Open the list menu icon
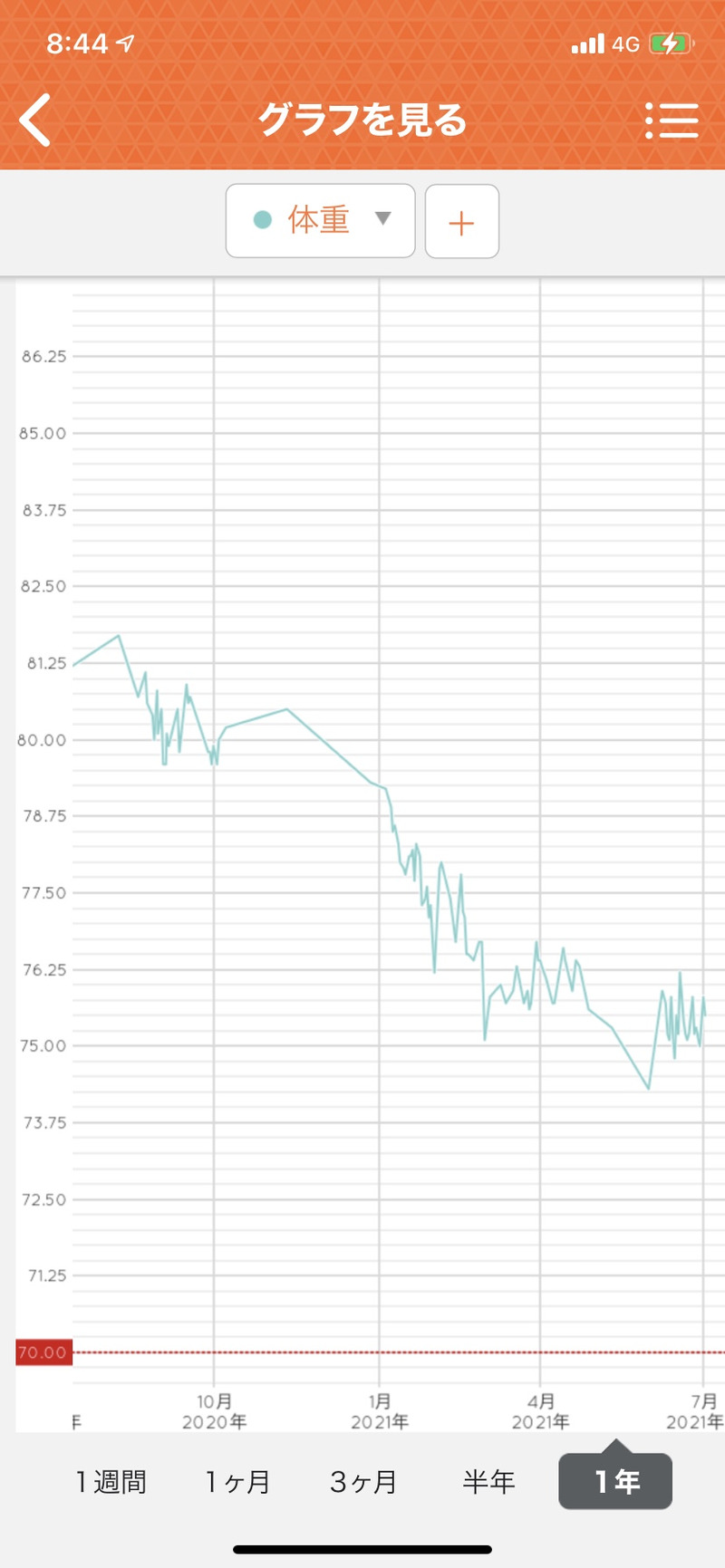The image size is (725, 1568). coord(672,120)
